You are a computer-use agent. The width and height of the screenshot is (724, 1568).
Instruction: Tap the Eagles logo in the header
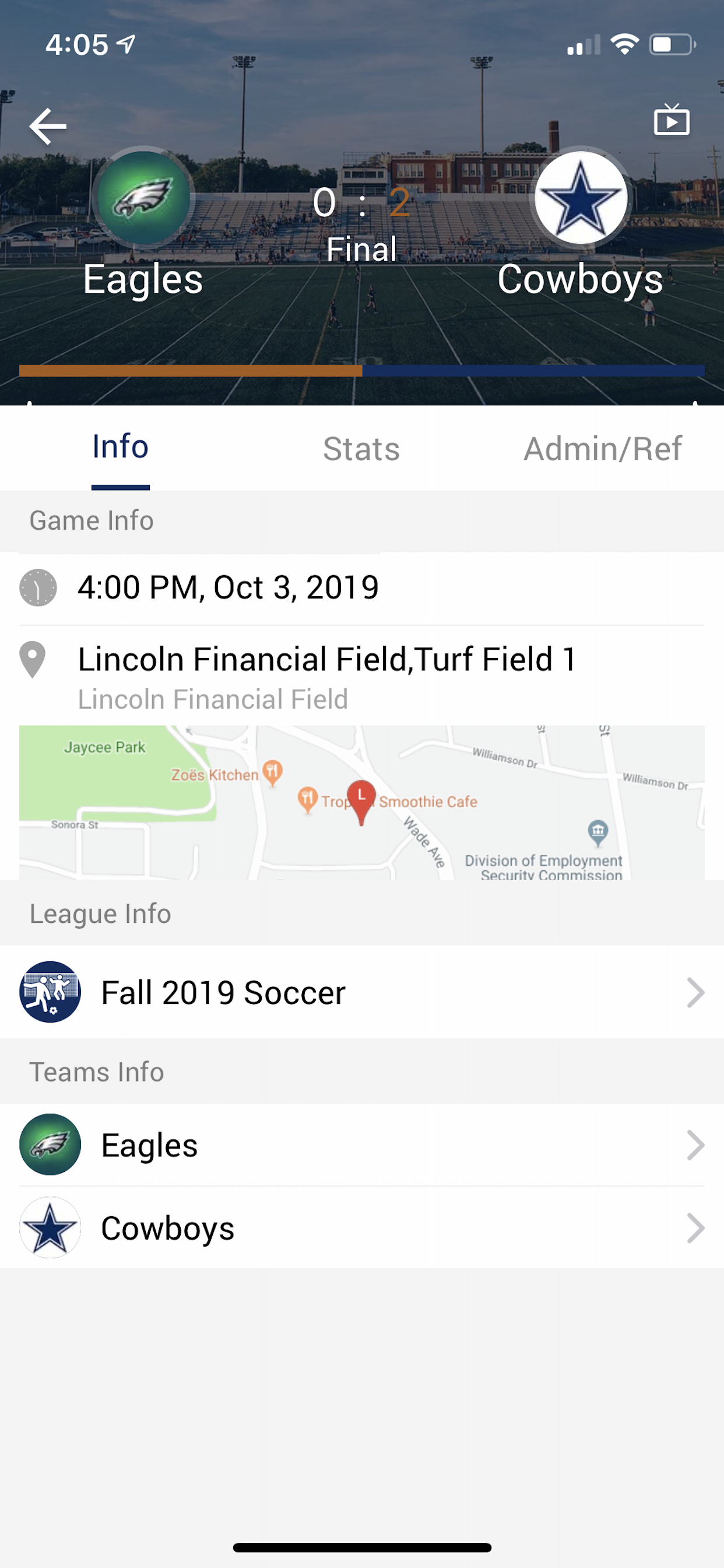[x=143, y=198]
